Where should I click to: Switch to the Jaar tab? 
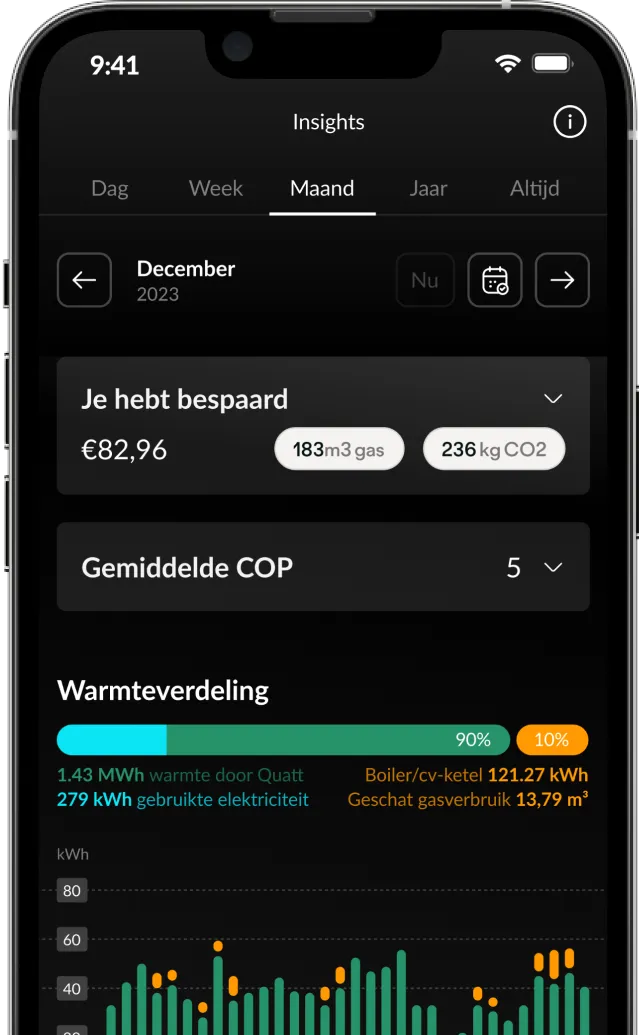(428, 188)
